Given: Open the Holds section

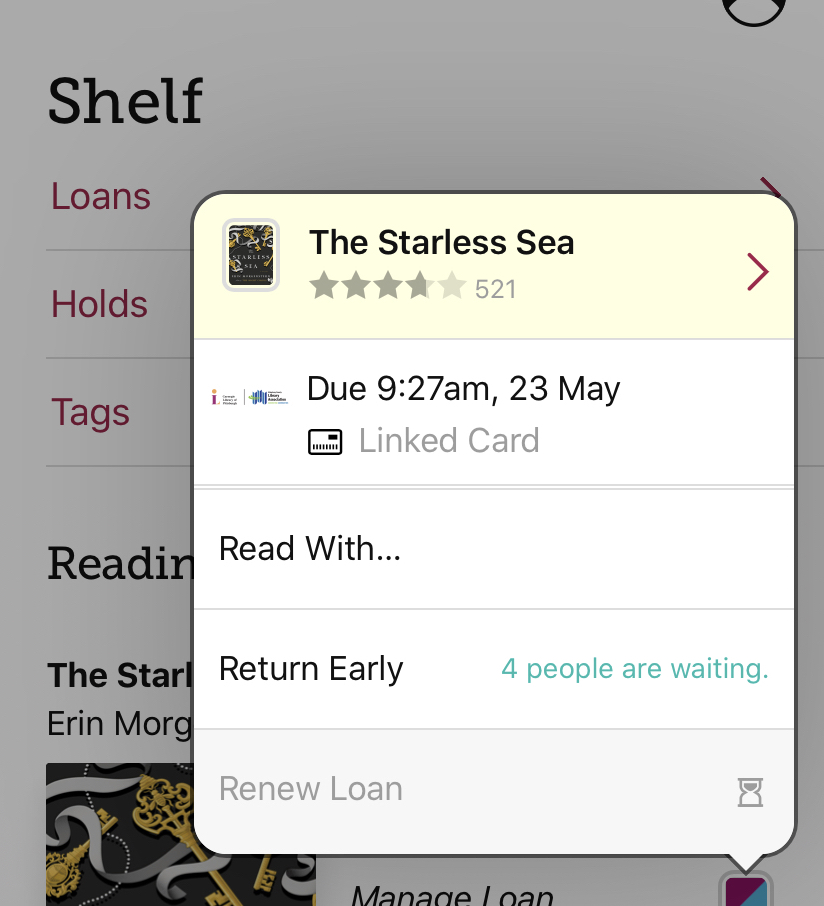Looking at the screenshot, I should [x=99, y=304].
